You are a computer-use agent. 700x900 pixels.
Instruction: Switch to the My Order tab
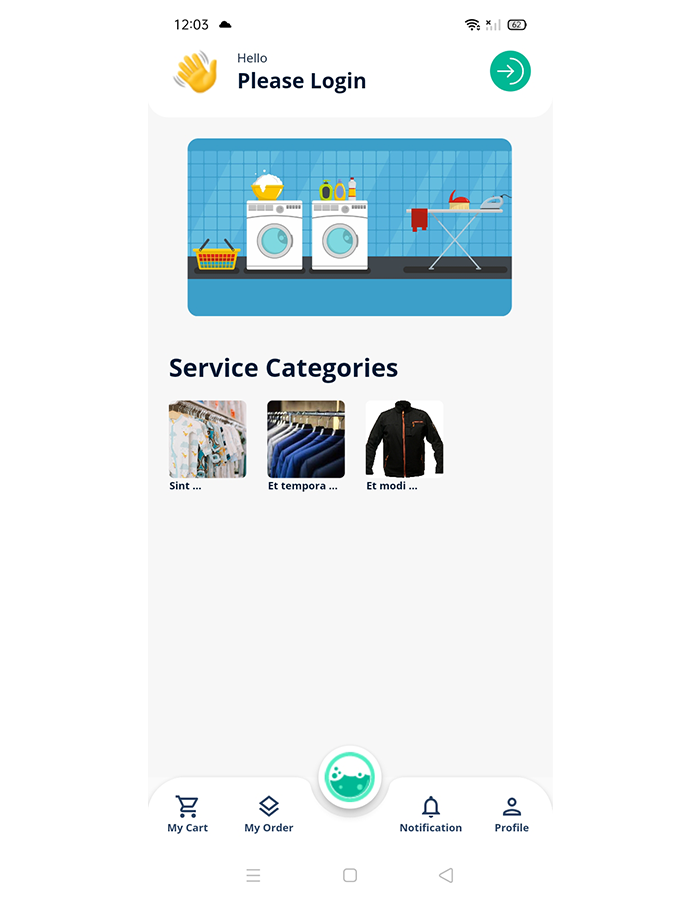click(x=268, y=813)
